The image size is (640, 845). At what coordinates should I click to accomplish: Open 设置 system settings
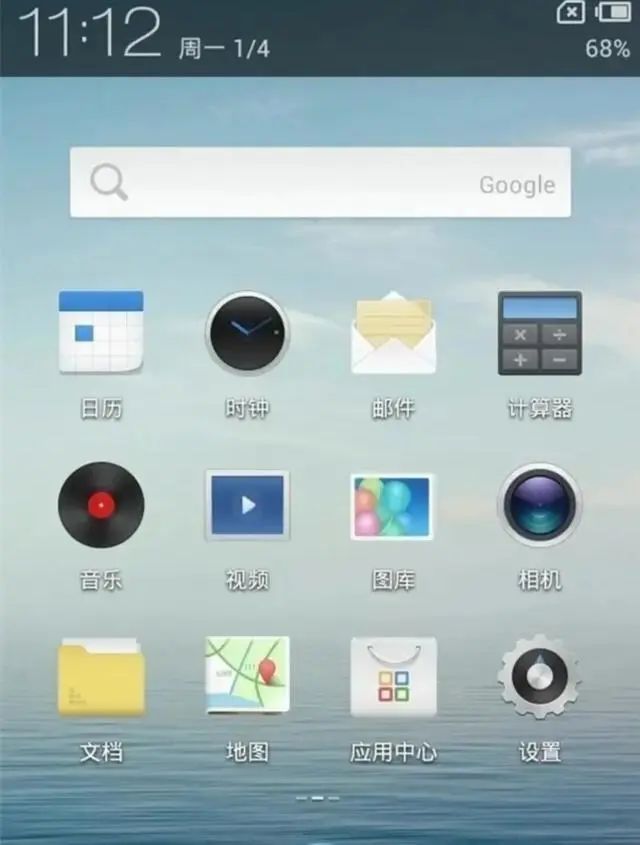[539, 677]
